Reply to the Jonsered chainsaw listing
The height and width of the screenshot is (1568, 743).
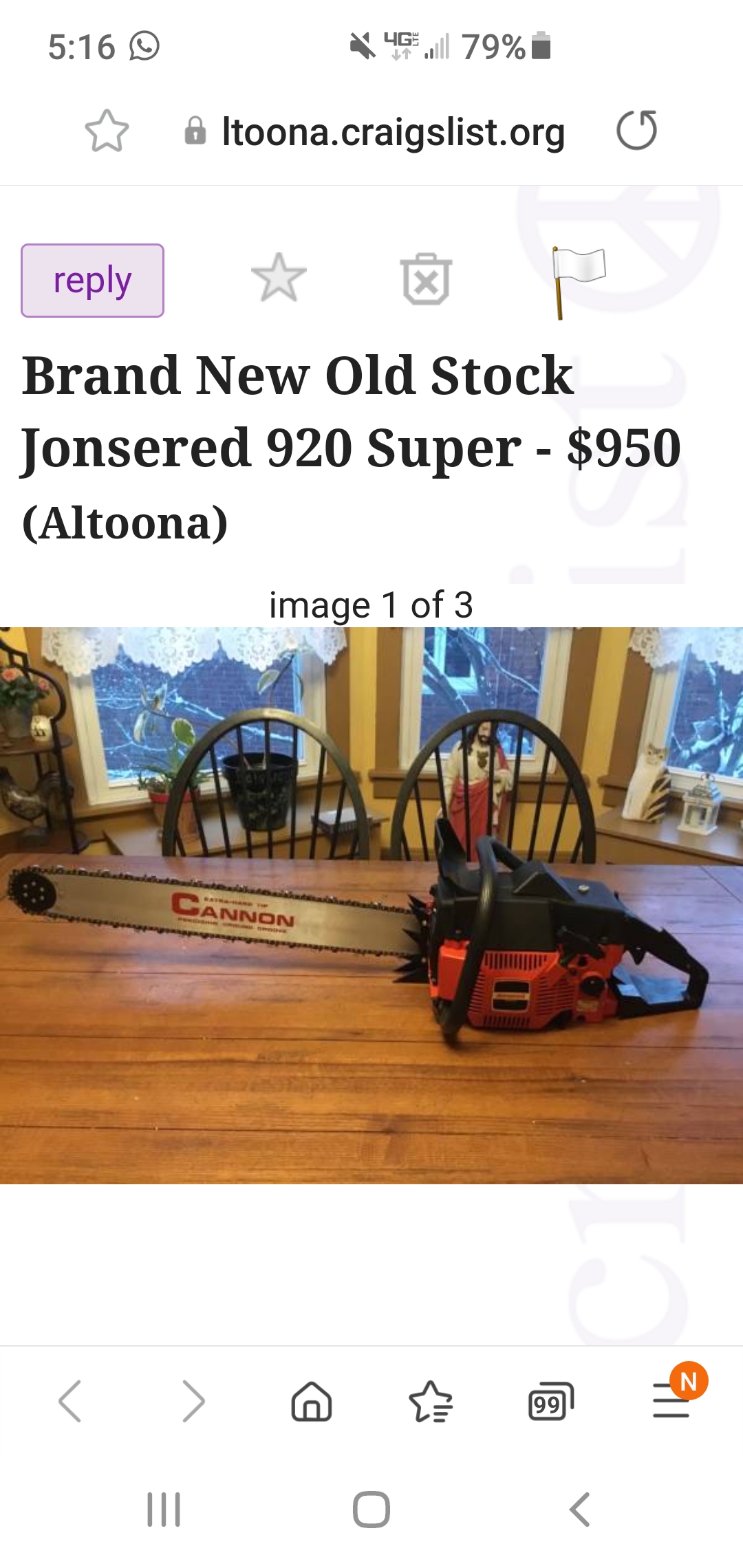click(x=92, y=281)
